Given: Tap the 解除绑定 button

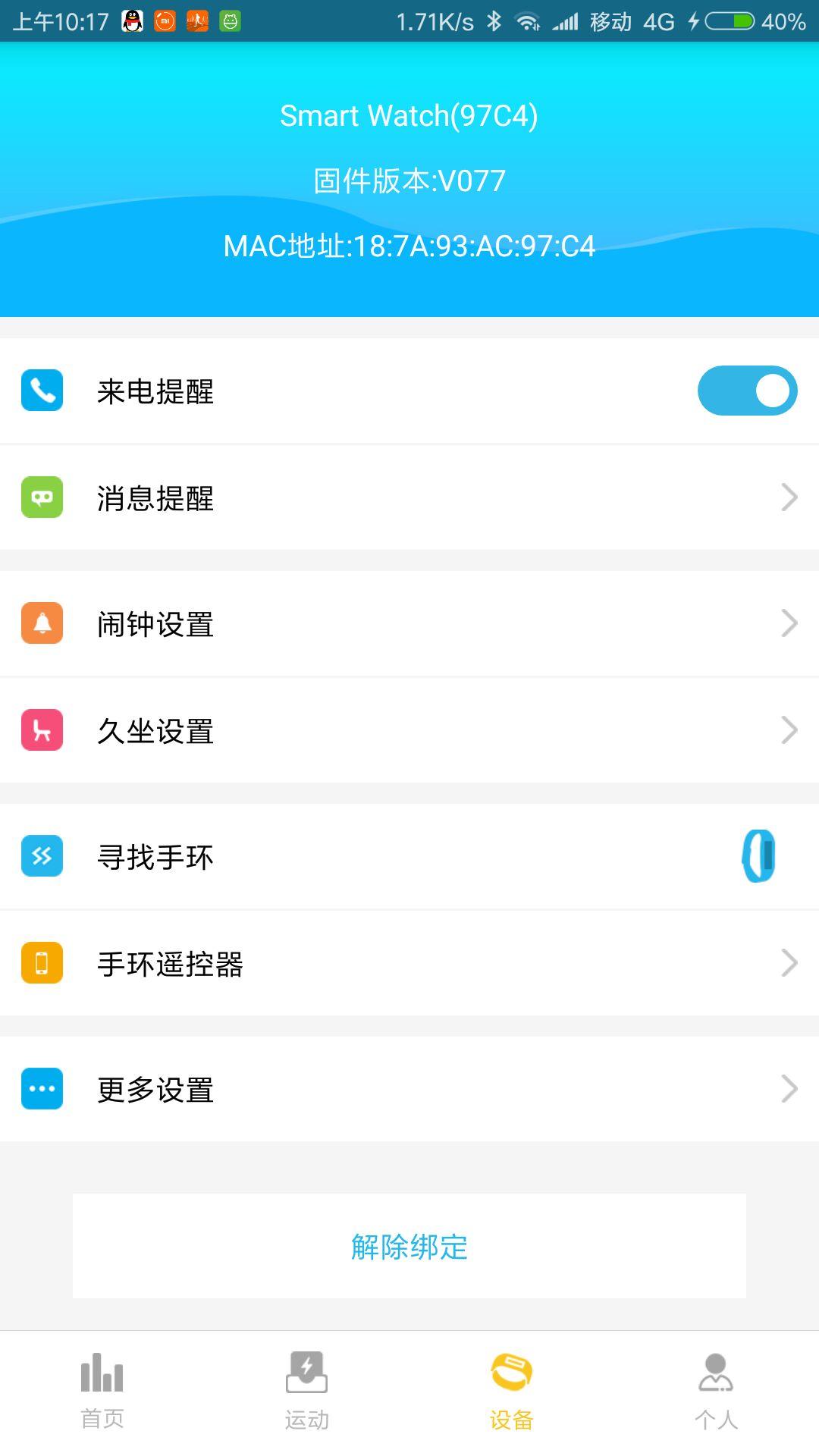Looking at the screenshot, I should coord(409,1247).
